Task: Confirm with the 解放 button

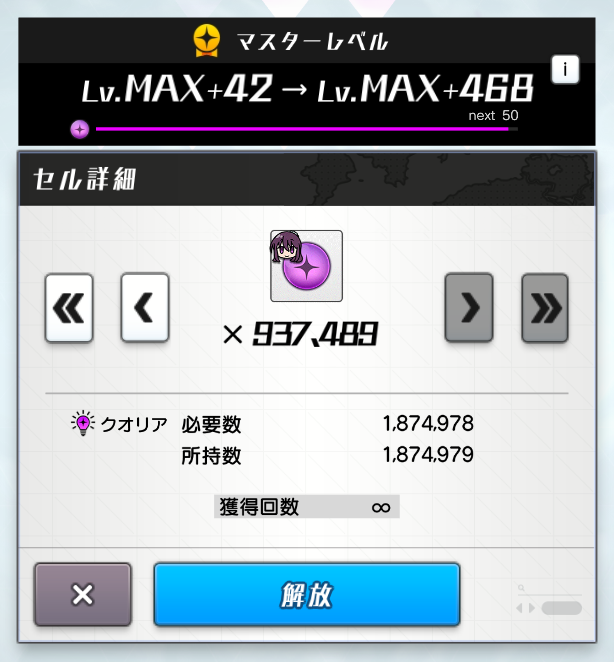Action: pos(307,594)
